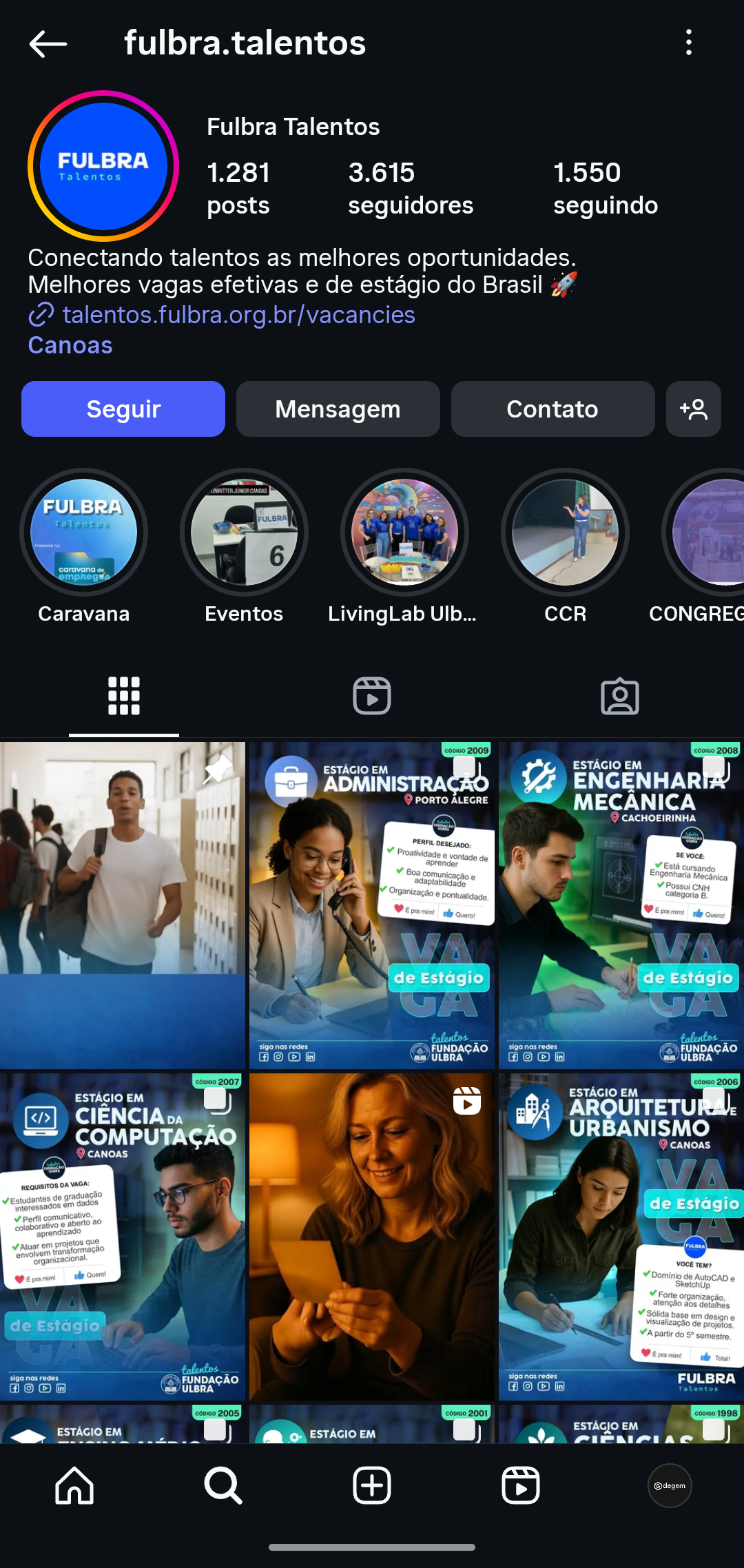This screenshot has width=744, height=1568.
Task: View the LivingLab Ulb... highlight
Action: click(x=404, y=533)
